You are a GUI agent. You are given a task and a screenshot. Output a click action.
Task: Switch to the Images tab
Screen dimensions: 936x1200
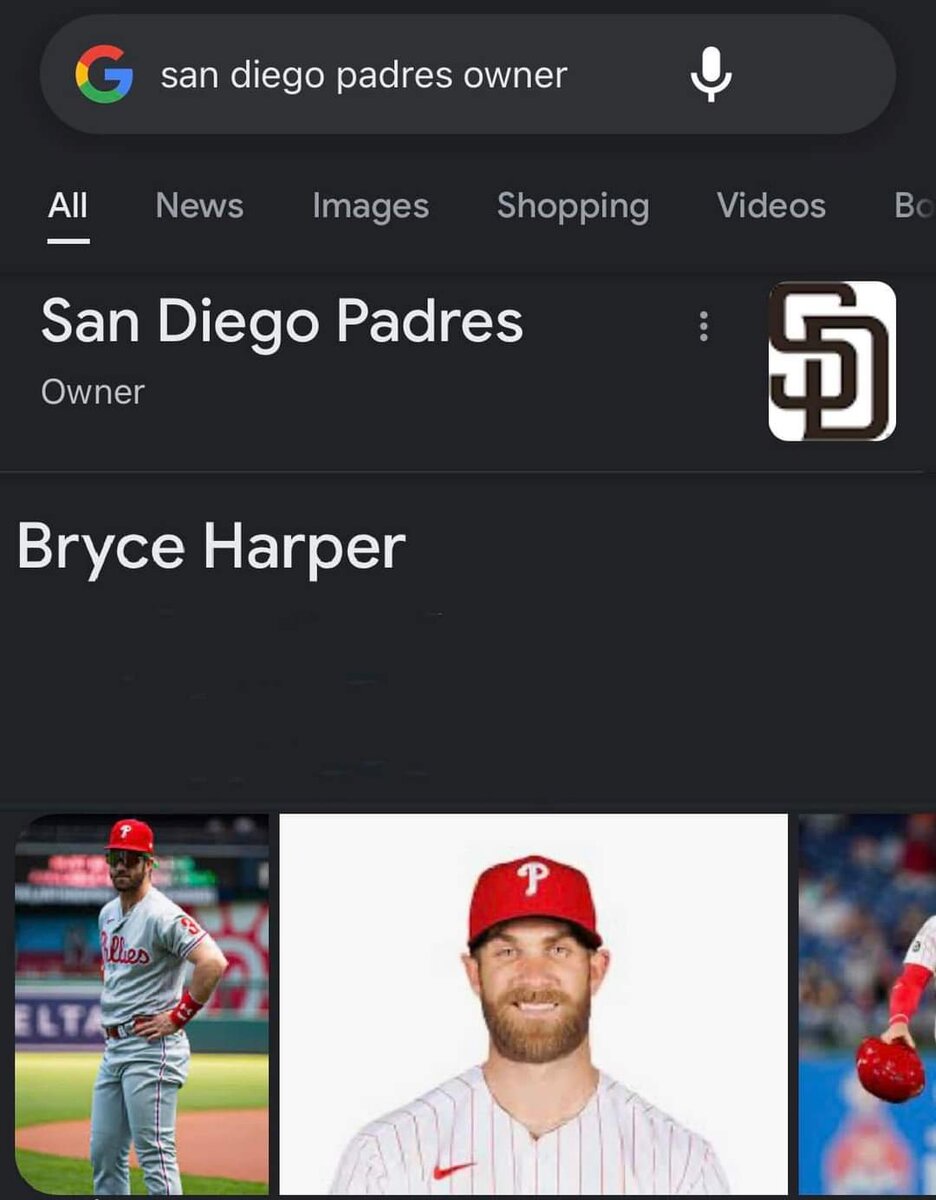370,206
